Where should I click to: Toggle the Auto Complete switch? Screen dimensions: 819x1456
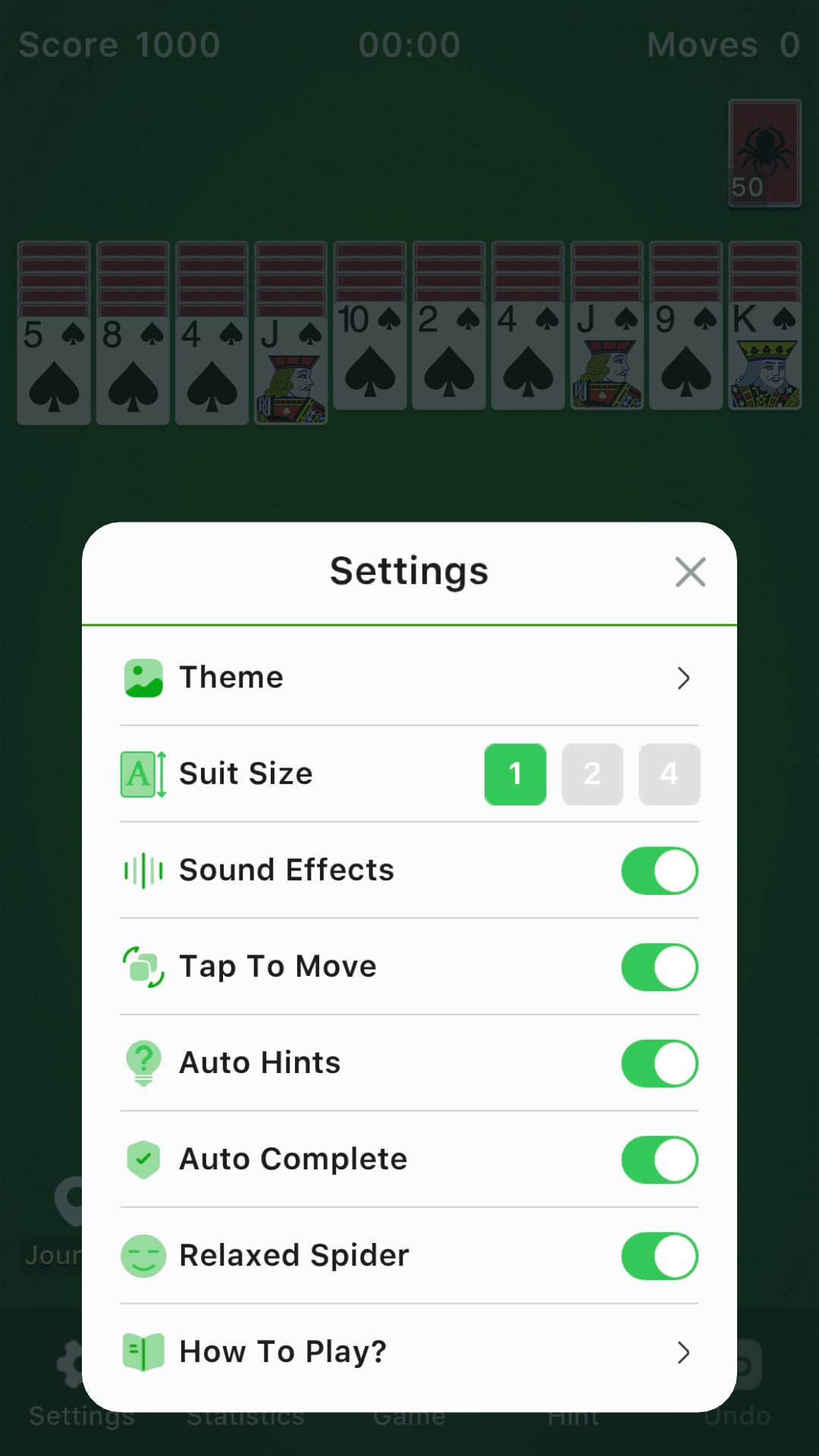click(659, 1159)
